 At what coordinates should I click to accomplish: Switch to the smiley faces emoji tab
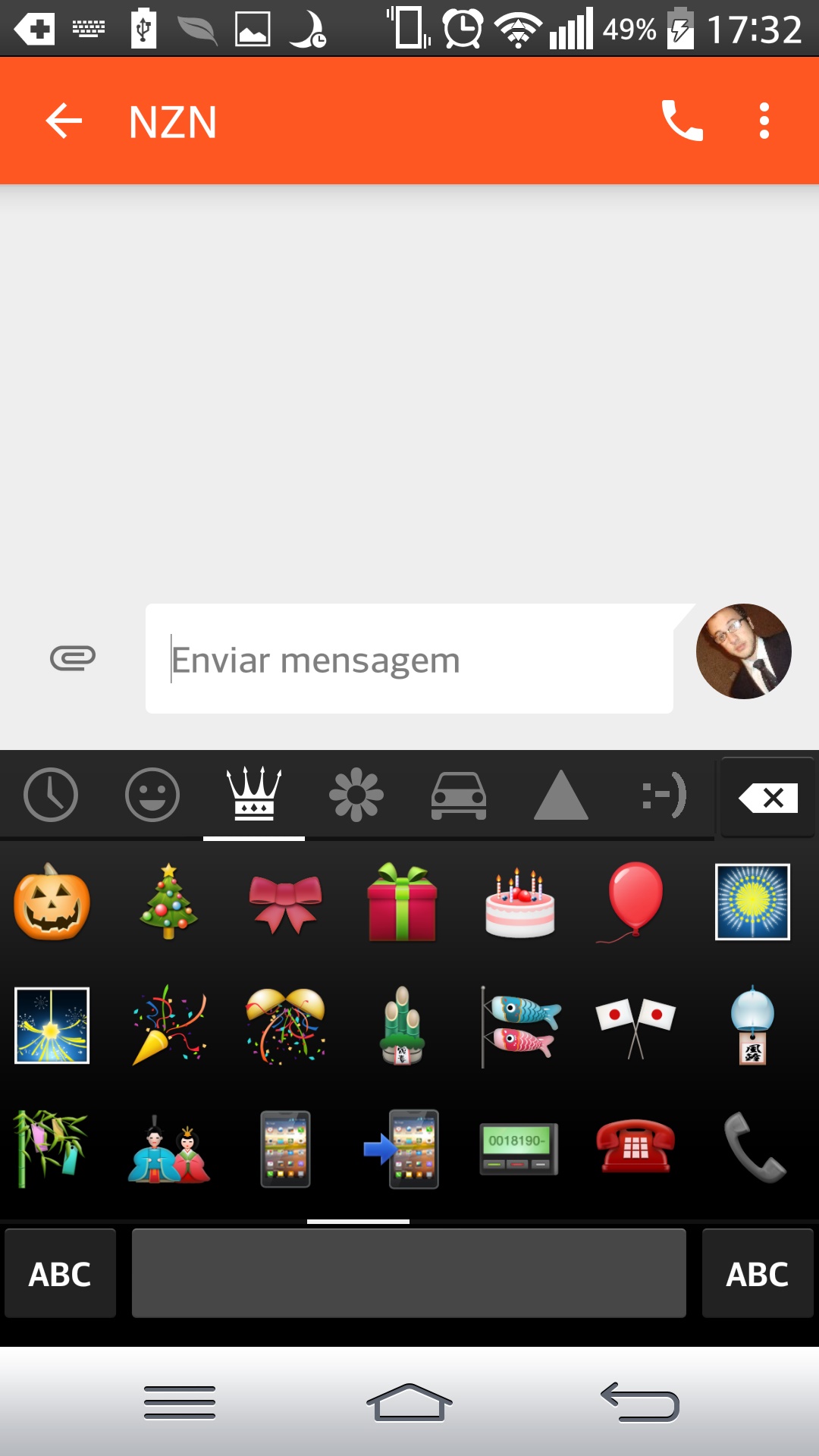152,795
